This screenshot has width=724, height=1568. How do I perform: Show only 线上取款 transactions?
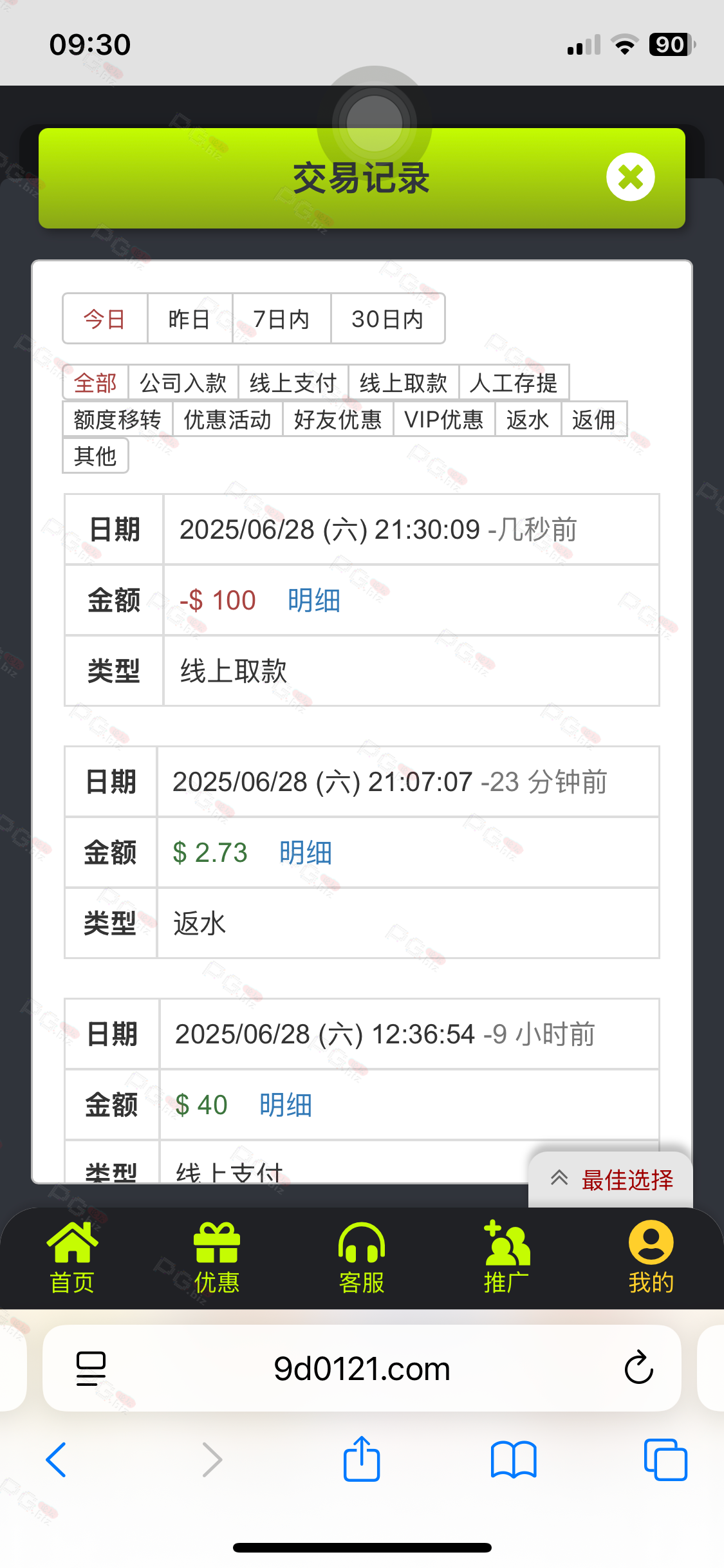tap(404, 383)
